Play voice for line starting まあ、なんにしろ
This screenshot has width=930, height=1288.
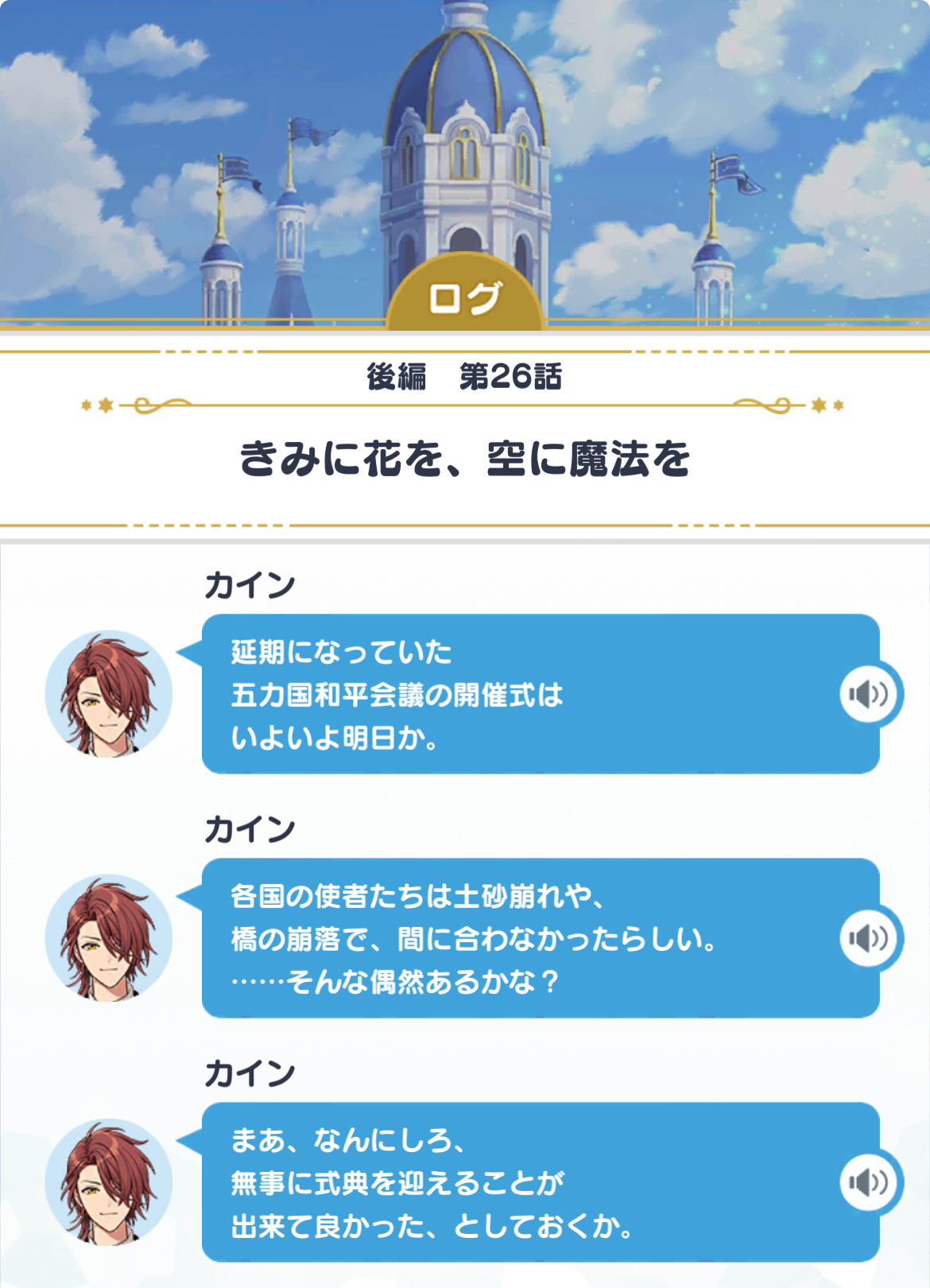tap(868, 1182)
